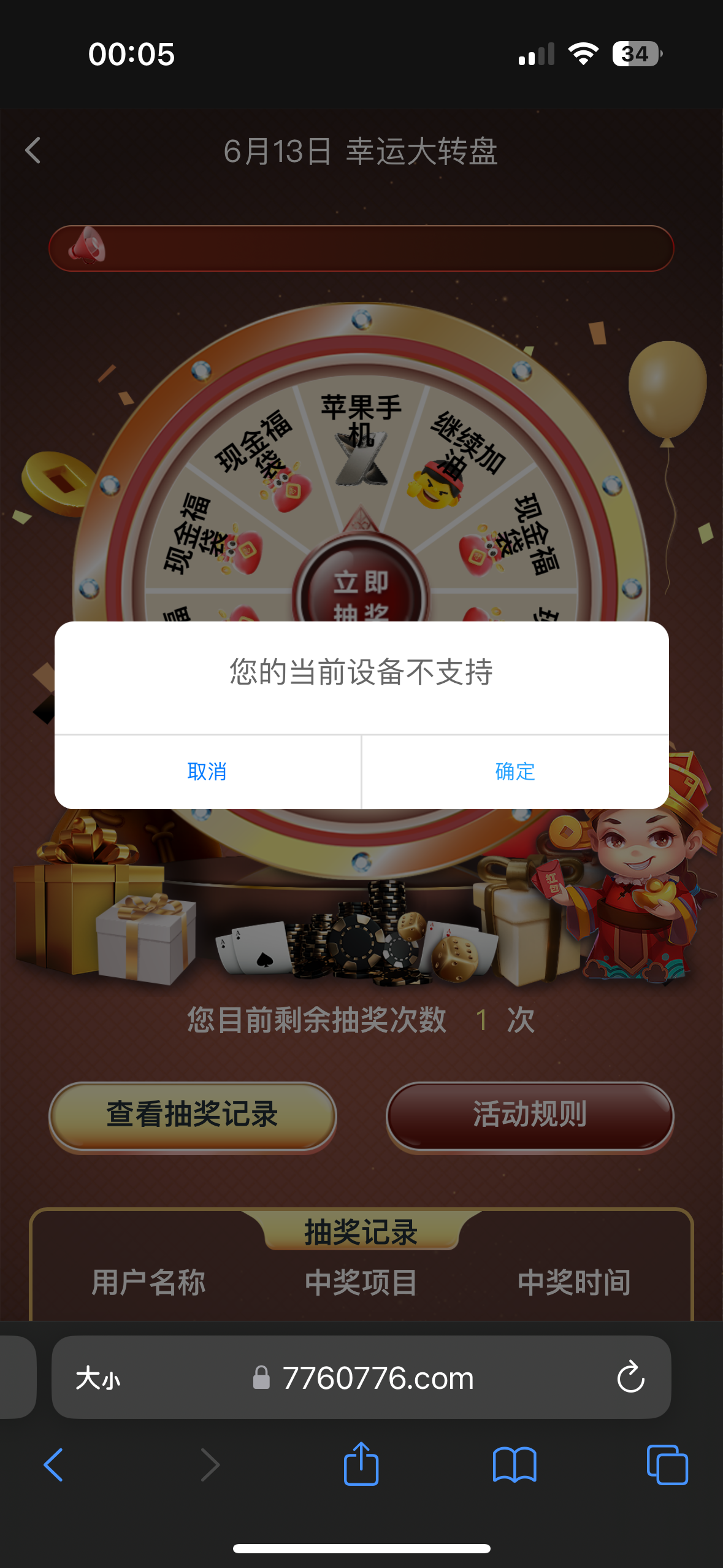
Task: Open Safari bookmarks
Action: pos(515,1465)
